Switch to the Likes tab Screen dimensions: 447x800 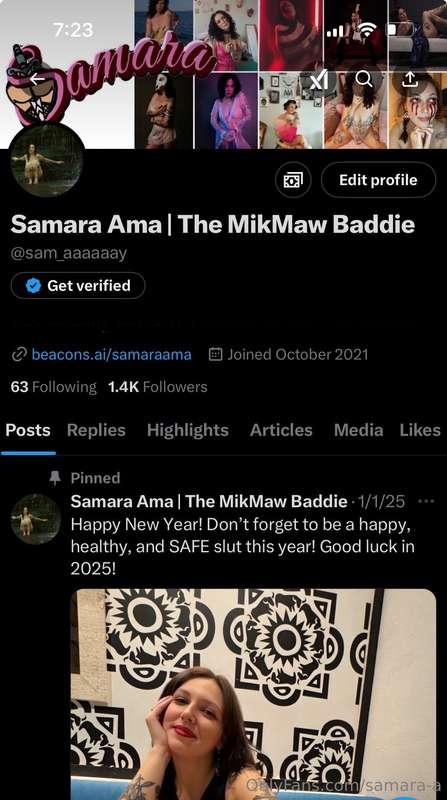click(420, 430)
